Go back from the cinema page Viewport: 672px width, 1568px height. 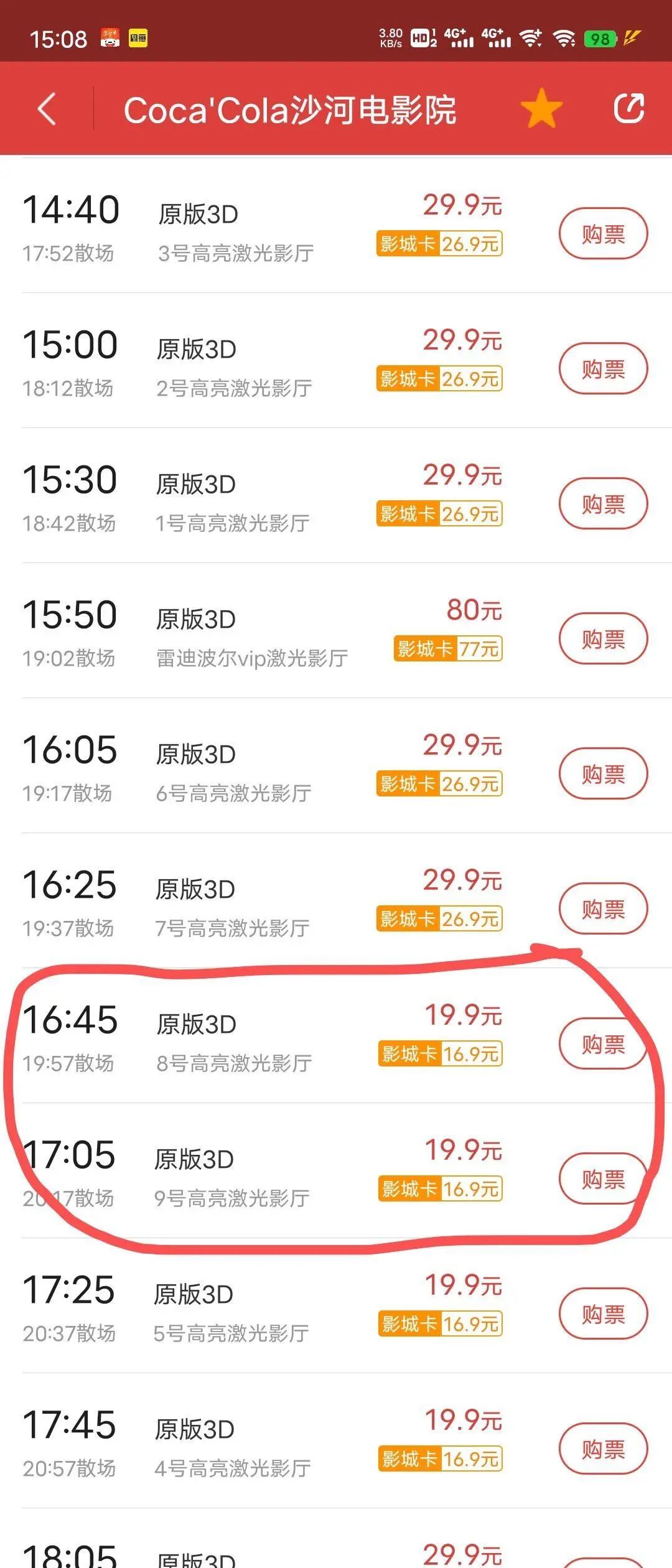click(x=47, y=110)
